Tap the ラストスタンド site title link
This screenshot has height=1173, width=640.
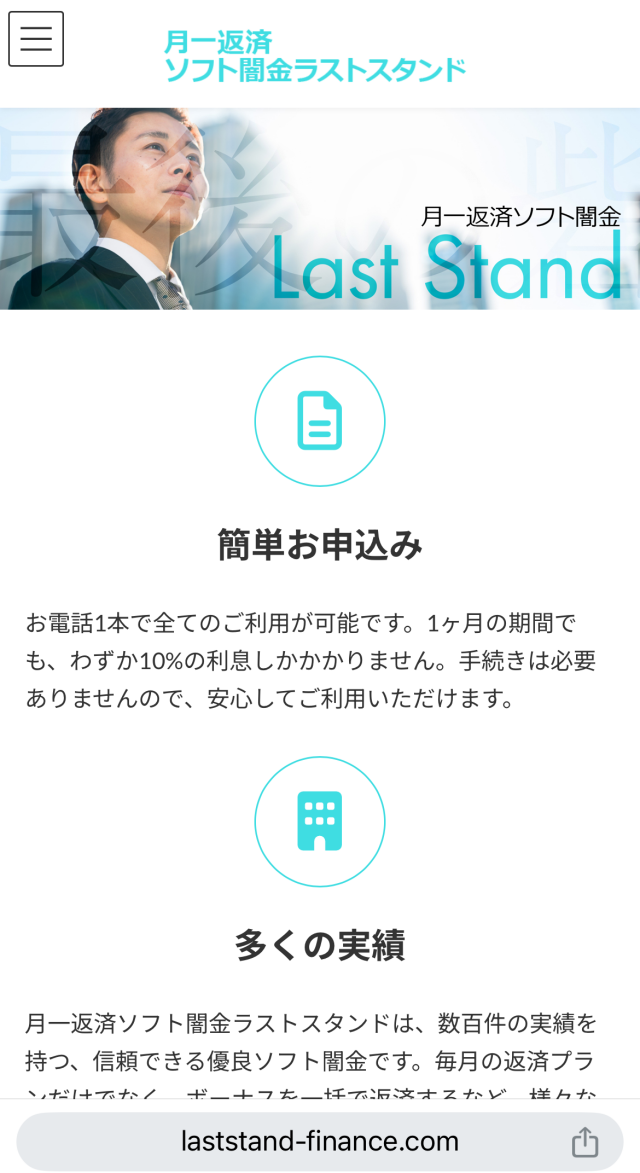point(314,56)
